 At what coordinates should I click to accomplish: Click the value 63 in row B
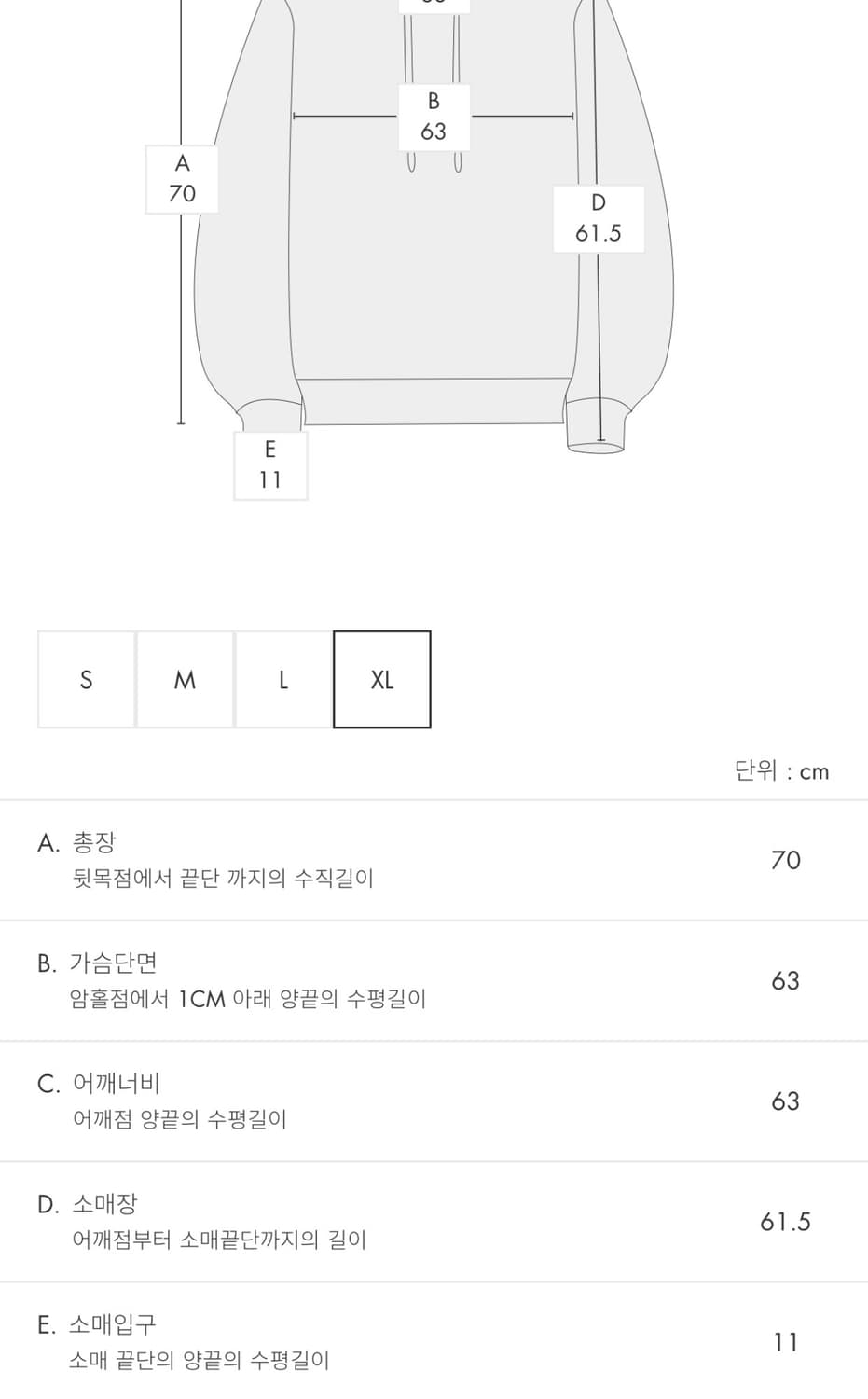[x=786, y=980]
